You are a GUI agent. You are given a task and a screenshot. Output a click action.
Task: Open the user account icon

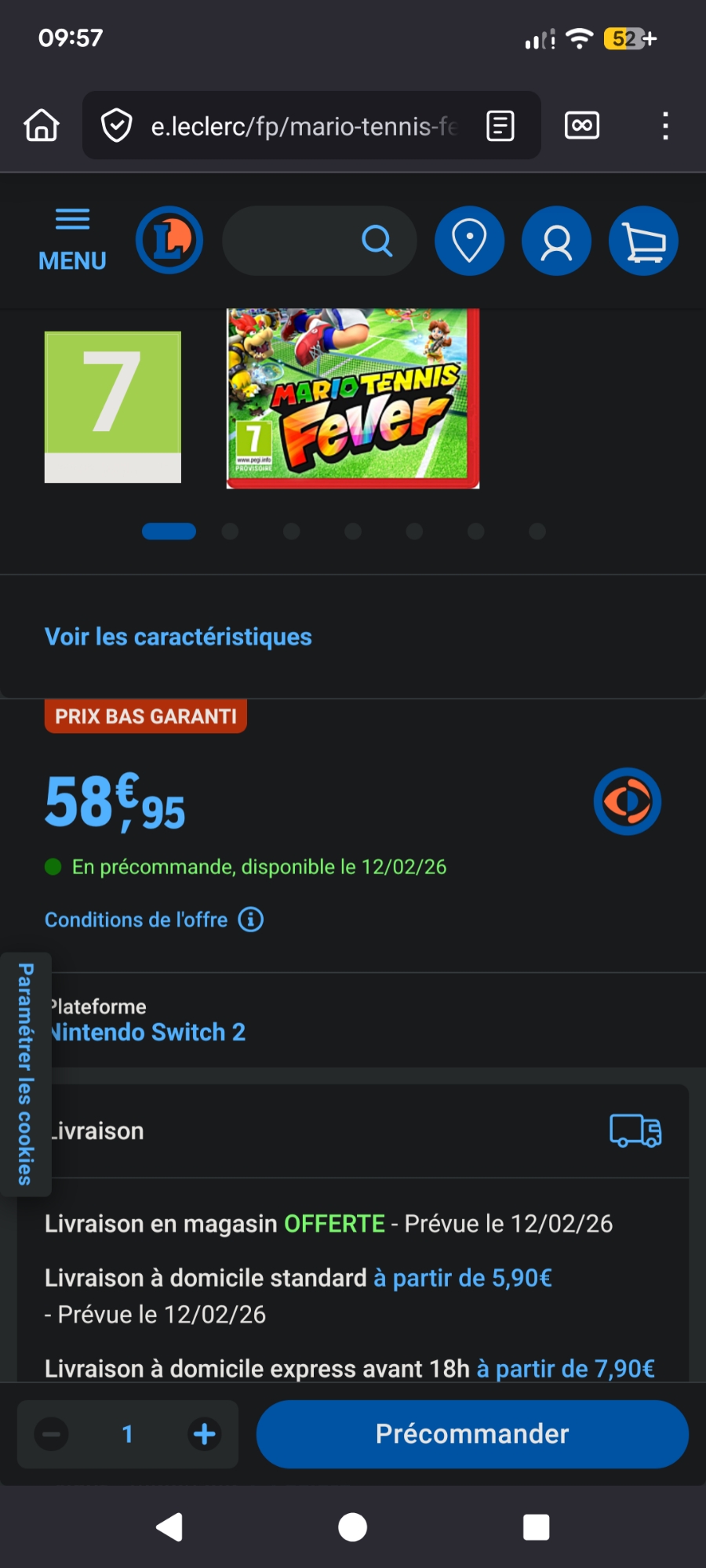[x=556, y=241]
